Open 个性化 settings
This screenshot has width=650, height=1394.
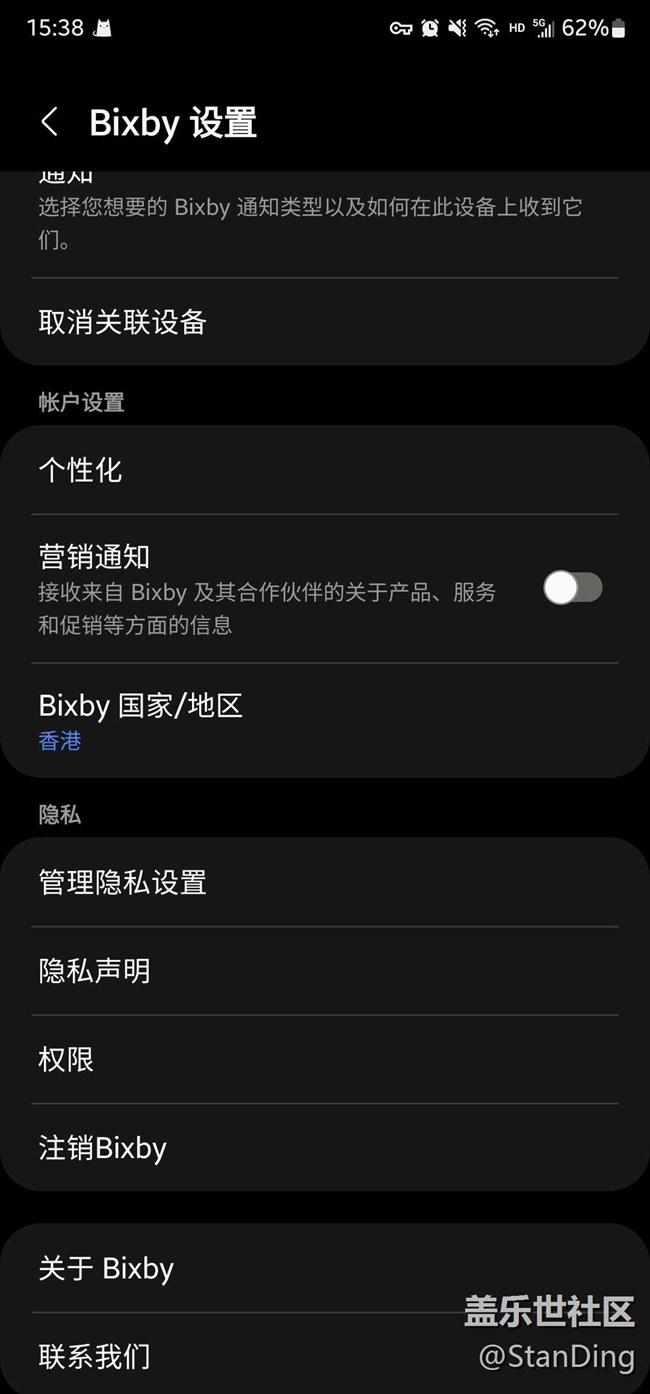click(325, 470)
